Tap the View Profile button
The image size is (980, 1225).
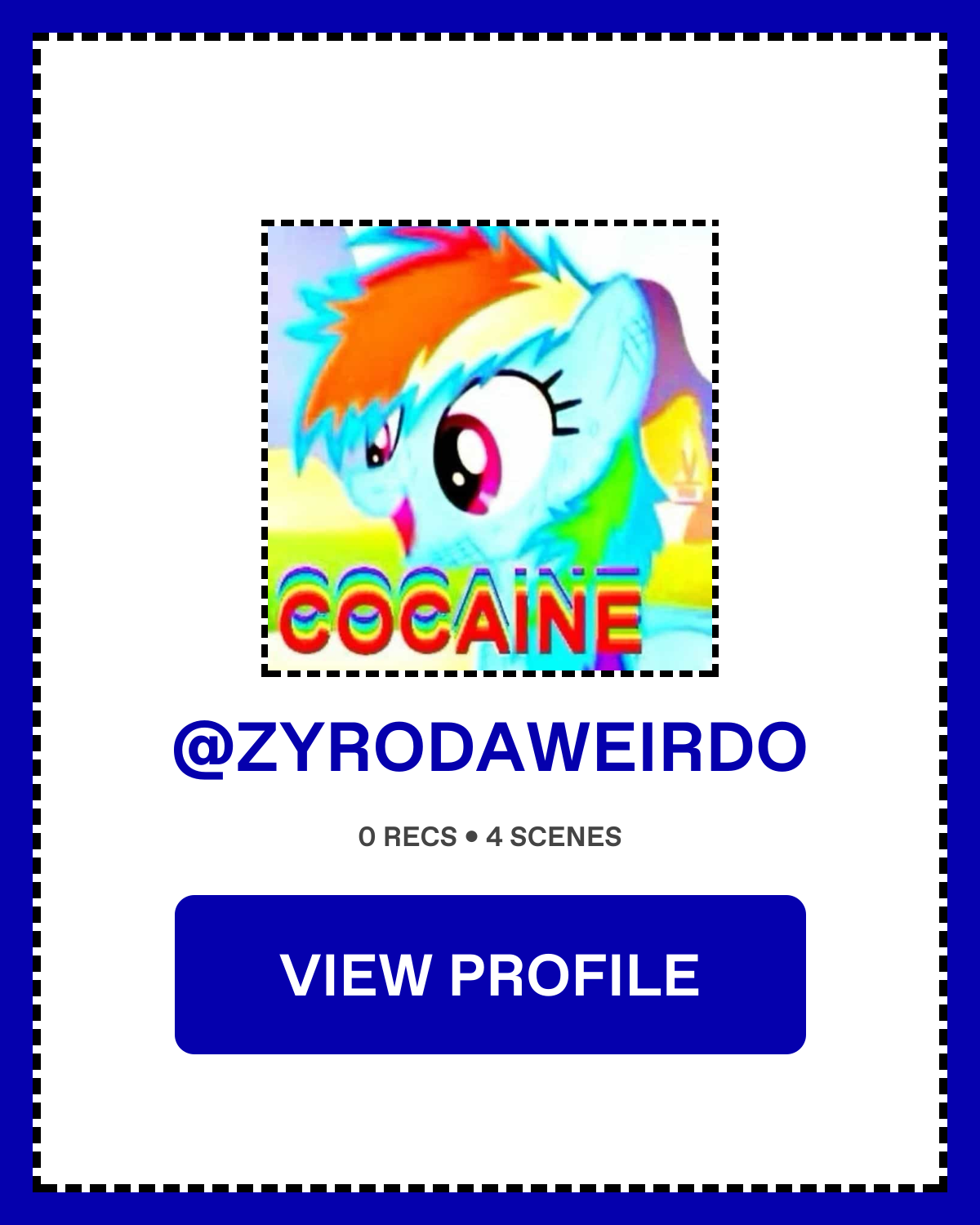(490, 974)
